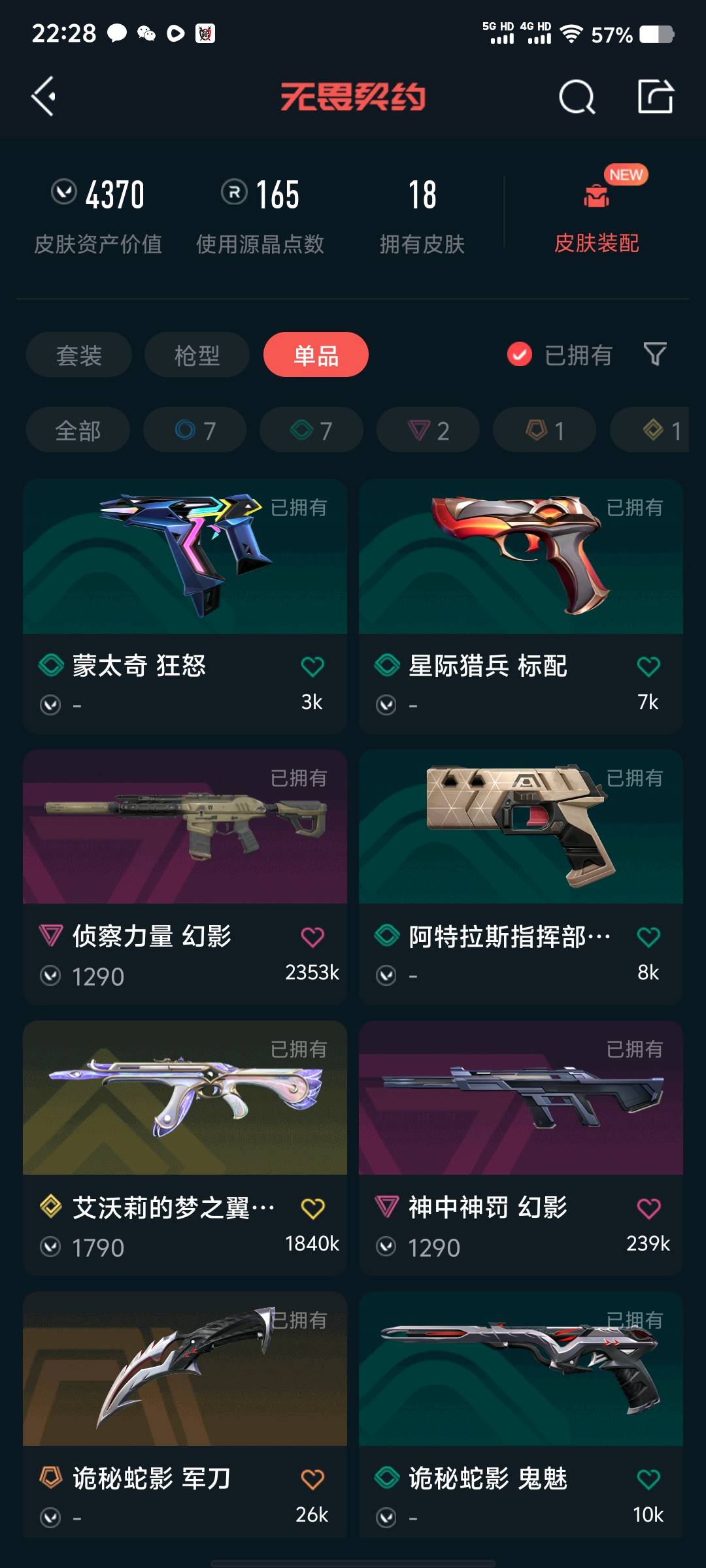Screen dimensions: 706x1568
Task: Switch to the 套装 tab
Action: click(79, 355)
